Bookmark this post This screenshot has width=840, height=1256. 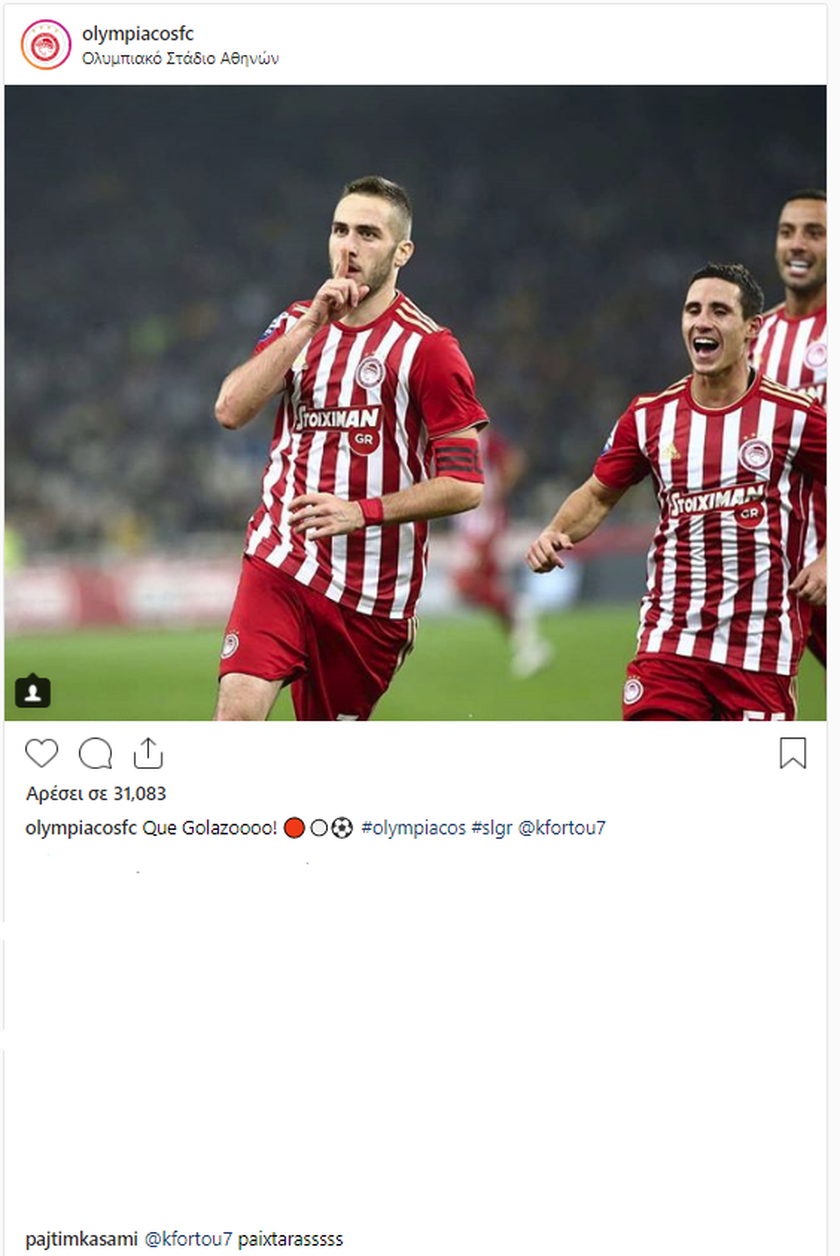click(792, 753)
